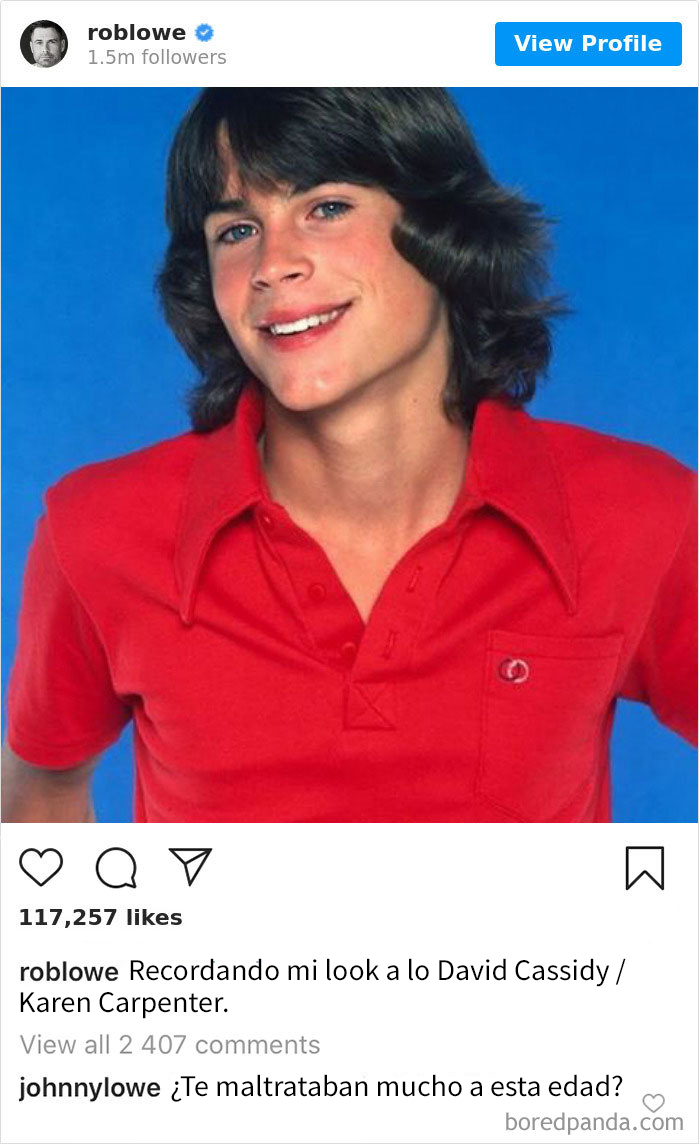Open commenter johnnylowe's profile
The height and width of the screenshot is (1144, 700).
coord(89,1086)
